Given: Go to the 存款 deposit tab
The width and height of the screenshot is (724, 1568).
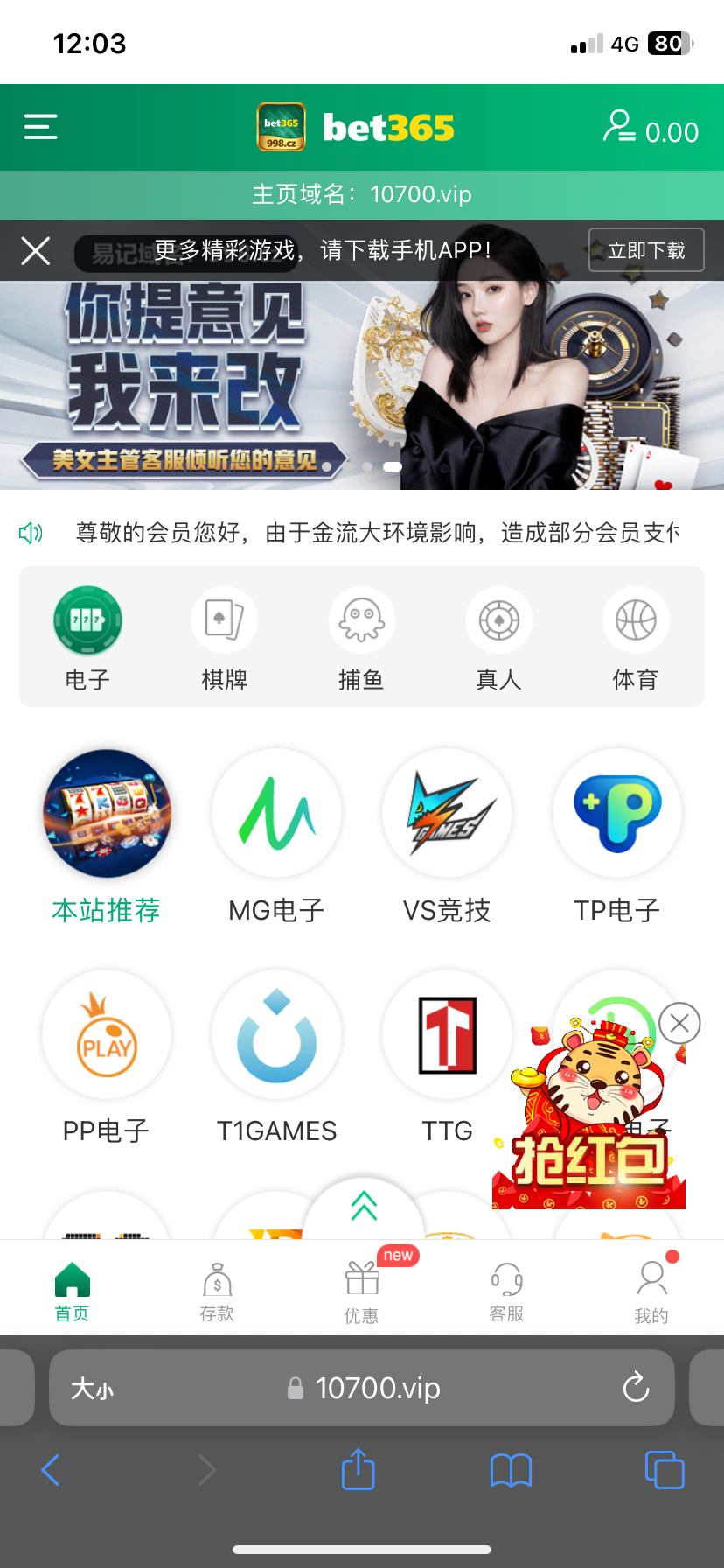Looking at the screenshot, I should pos(217,1291).
